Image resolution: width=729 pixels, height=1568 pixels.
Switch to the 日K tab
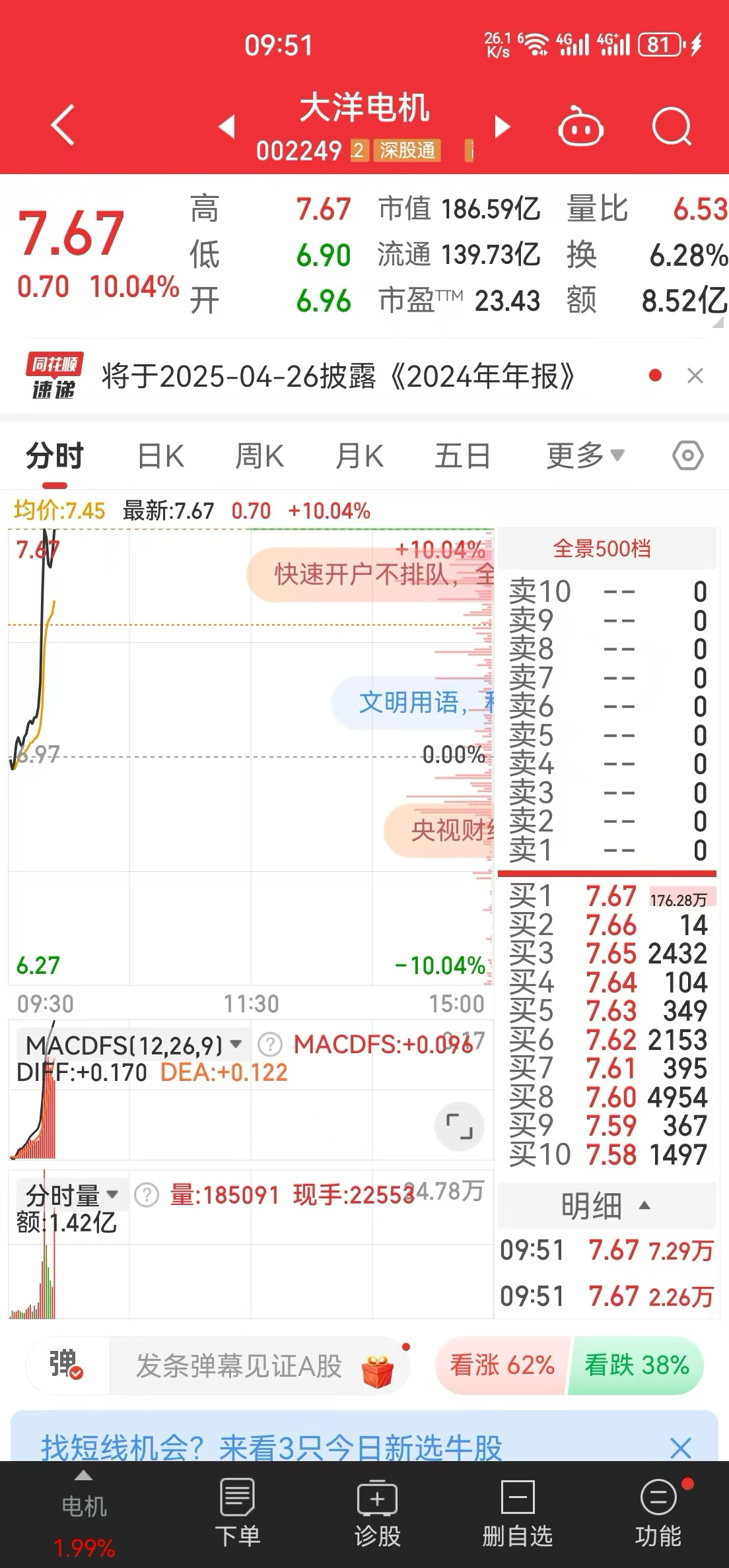point(160,456)
